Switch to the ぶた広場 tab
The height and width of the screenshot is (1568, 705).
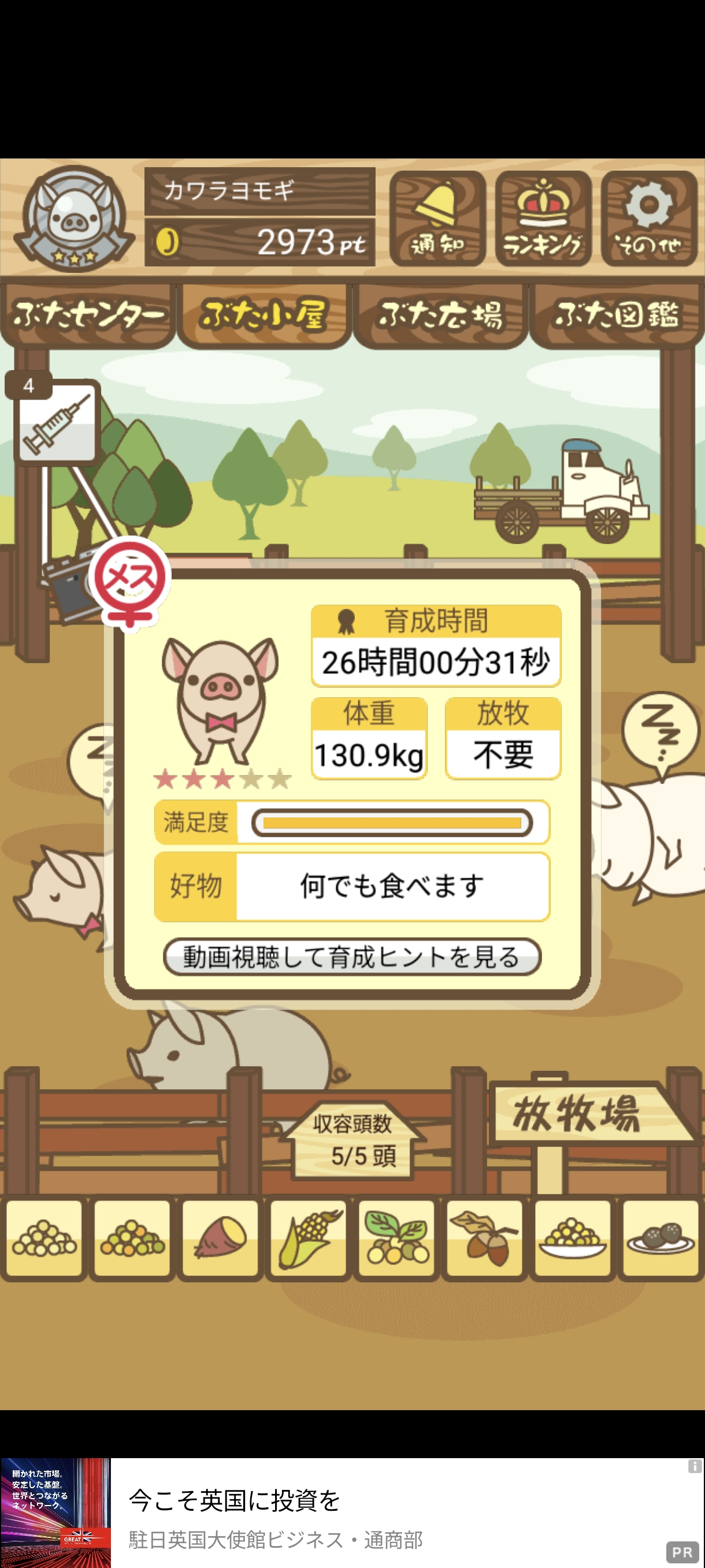(440, 315)
